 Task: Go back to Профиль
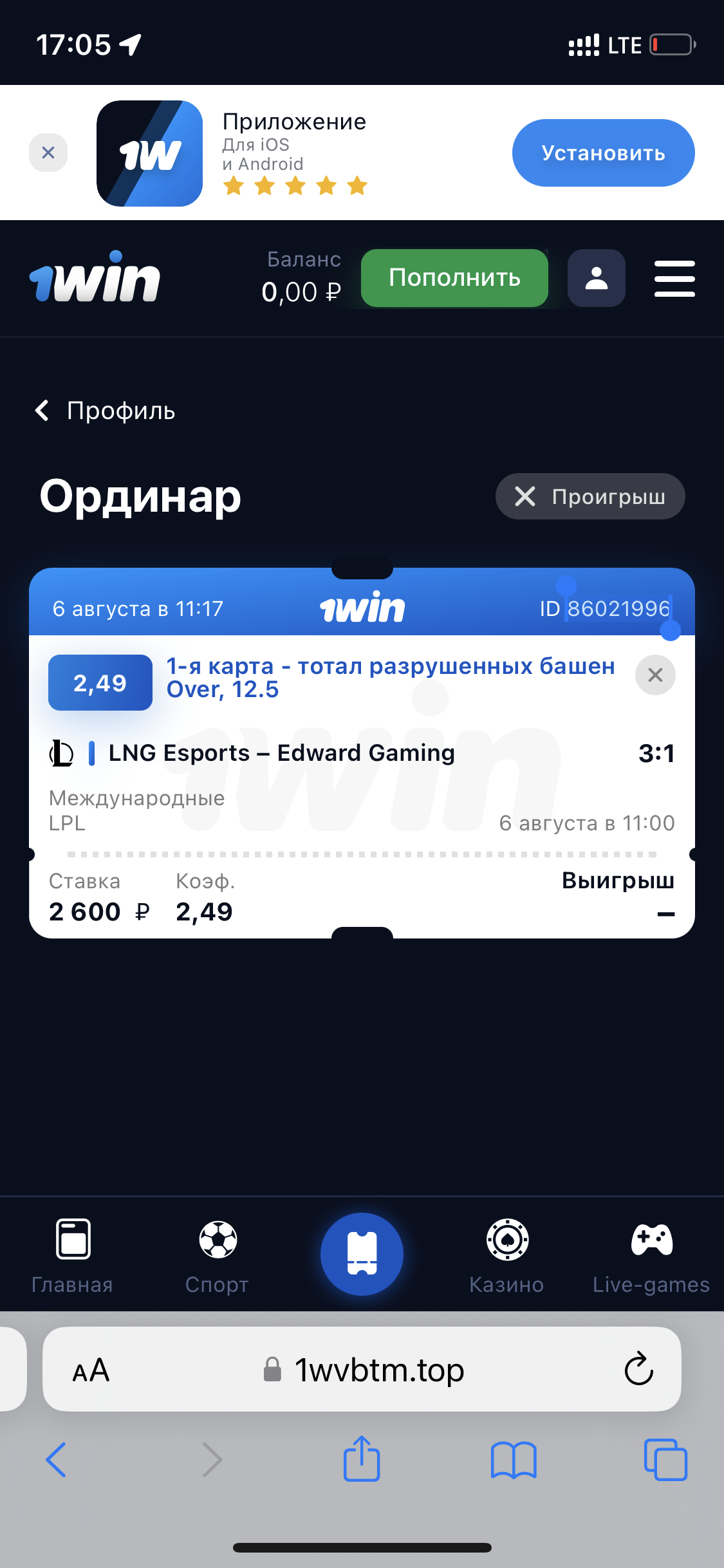(x=105, y=411)
